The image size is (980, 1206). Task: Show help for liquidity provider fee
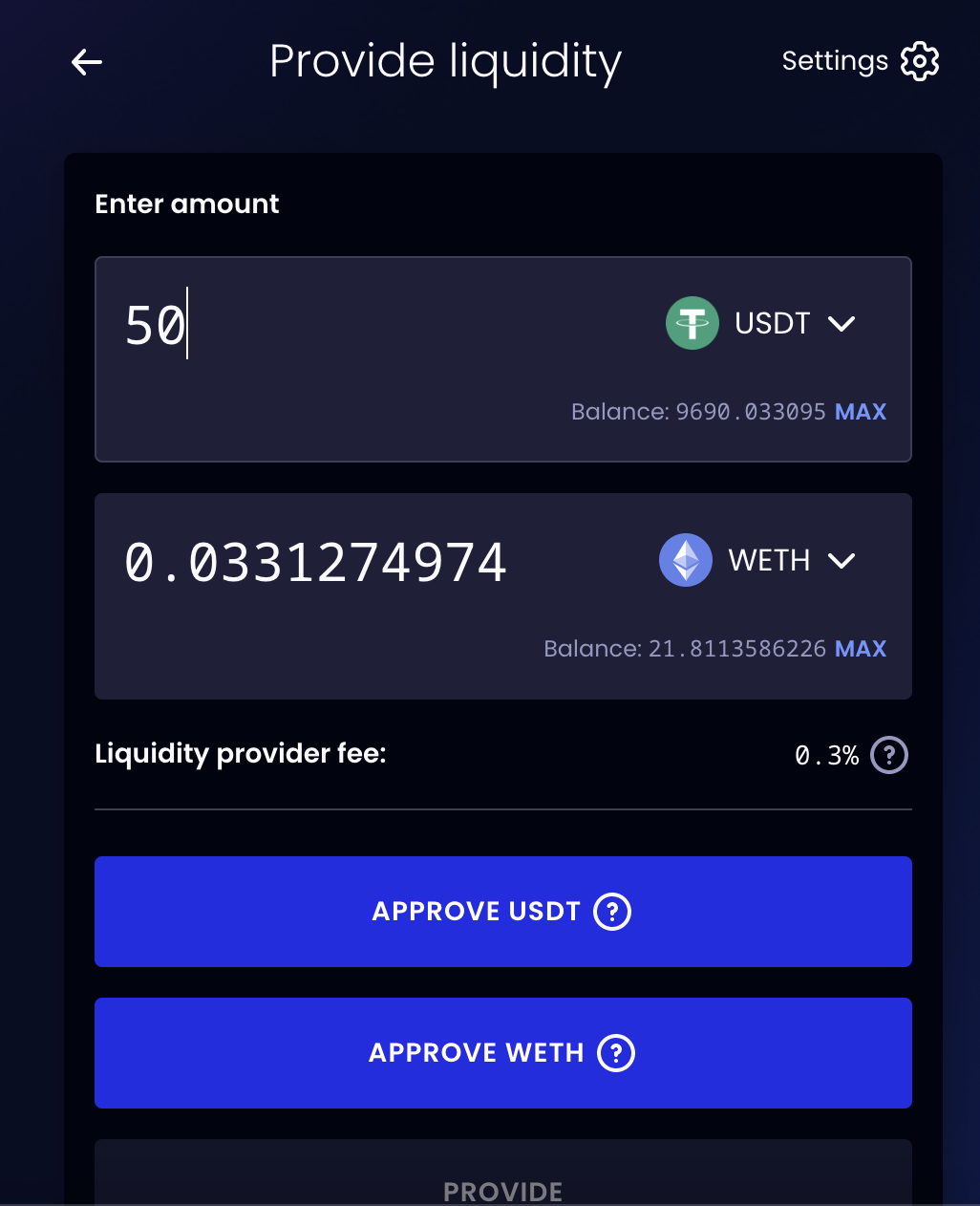(x=889, y=755)
